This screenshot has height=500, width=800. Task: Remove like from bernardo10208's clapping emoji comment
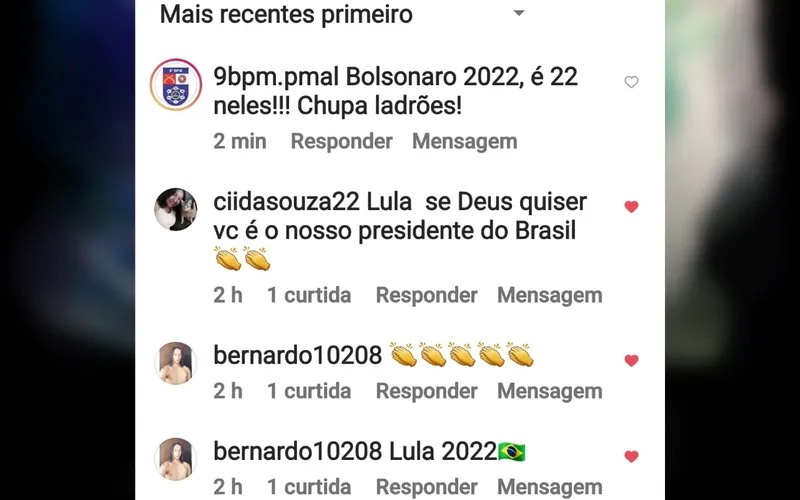pyautogui.click(x=631, y=360)
